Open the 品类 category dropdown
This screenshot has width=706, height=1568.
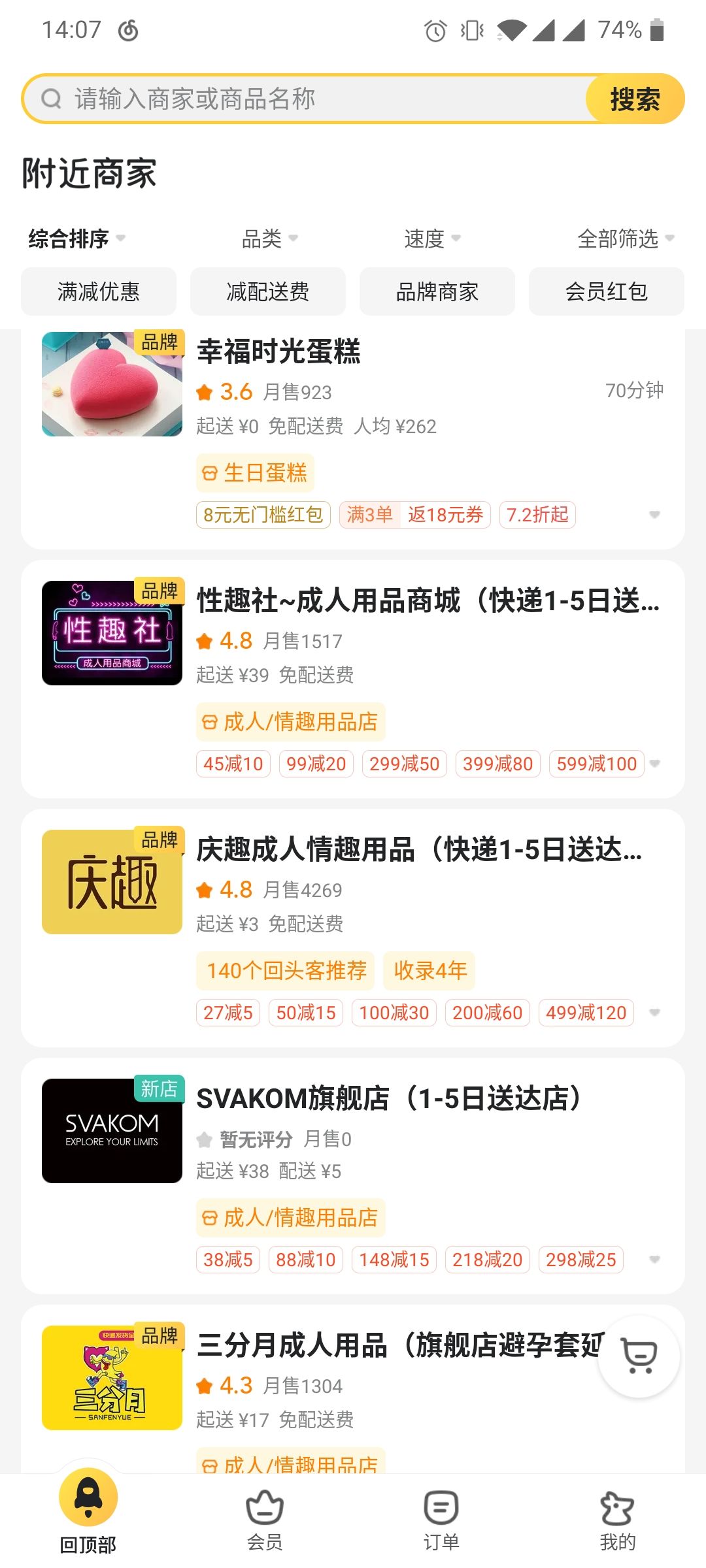(269, 238)
